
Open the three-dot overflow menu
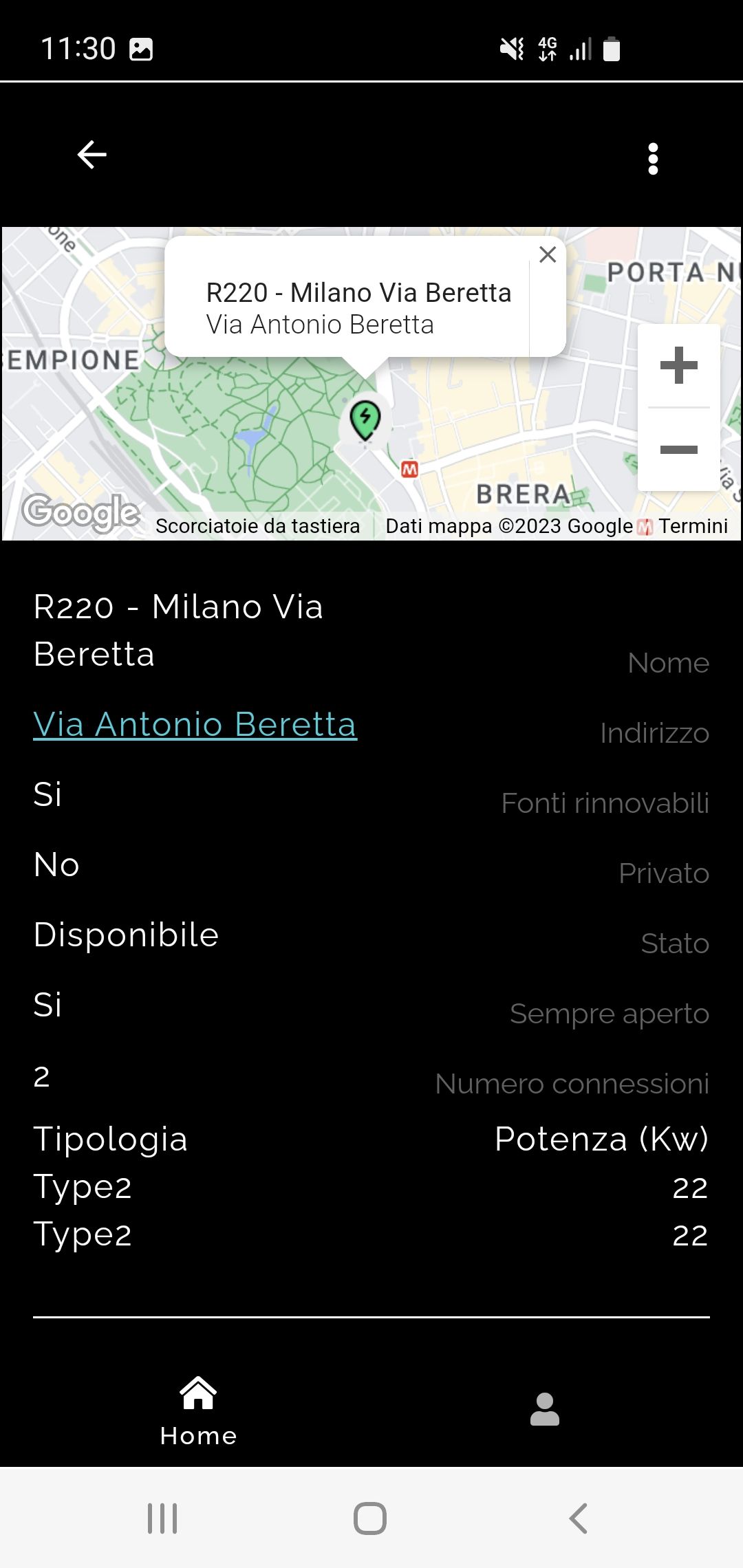653,159
